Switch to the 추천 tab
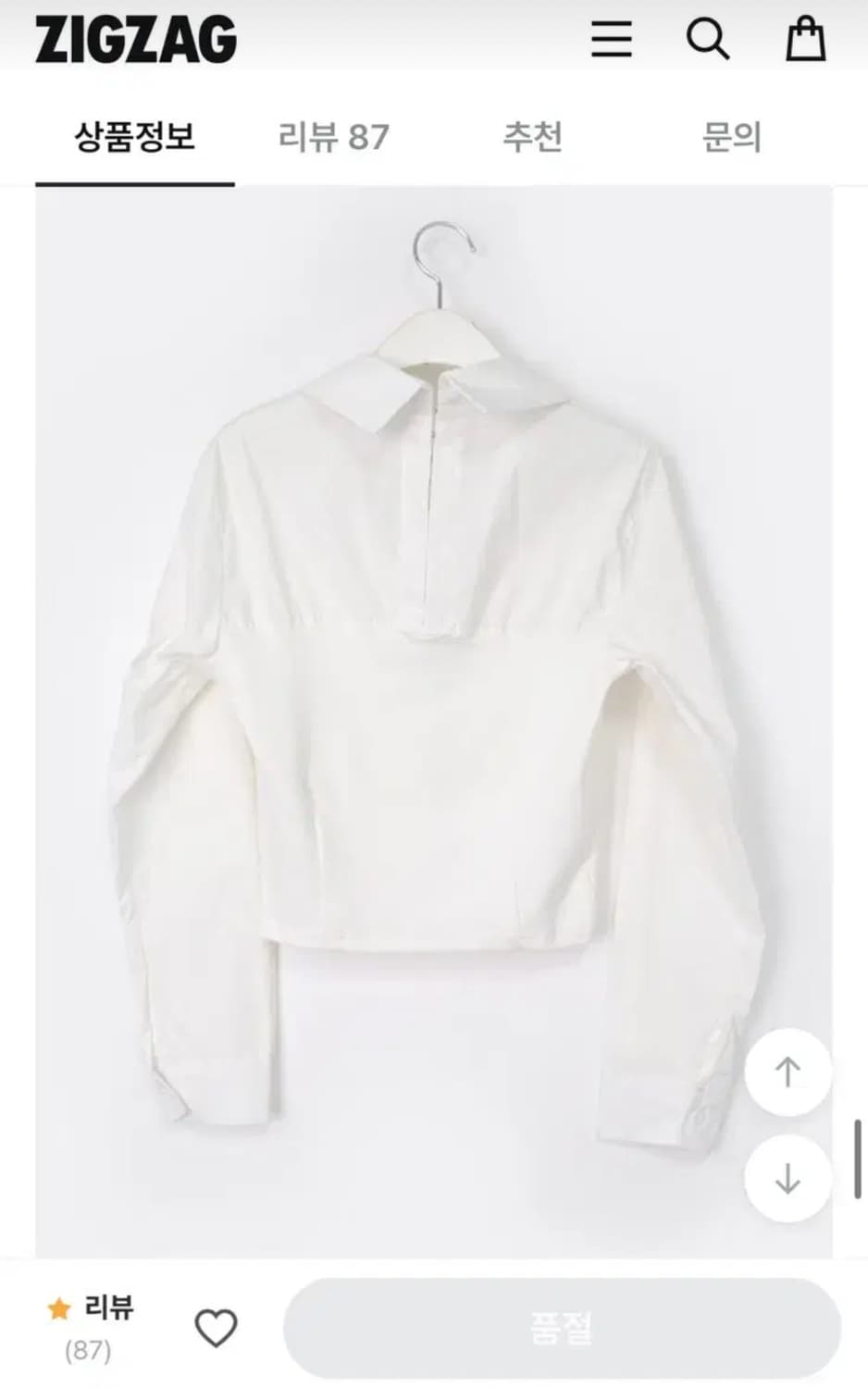The width and height of the screenshot is (868, 1388). coord(533,138)
